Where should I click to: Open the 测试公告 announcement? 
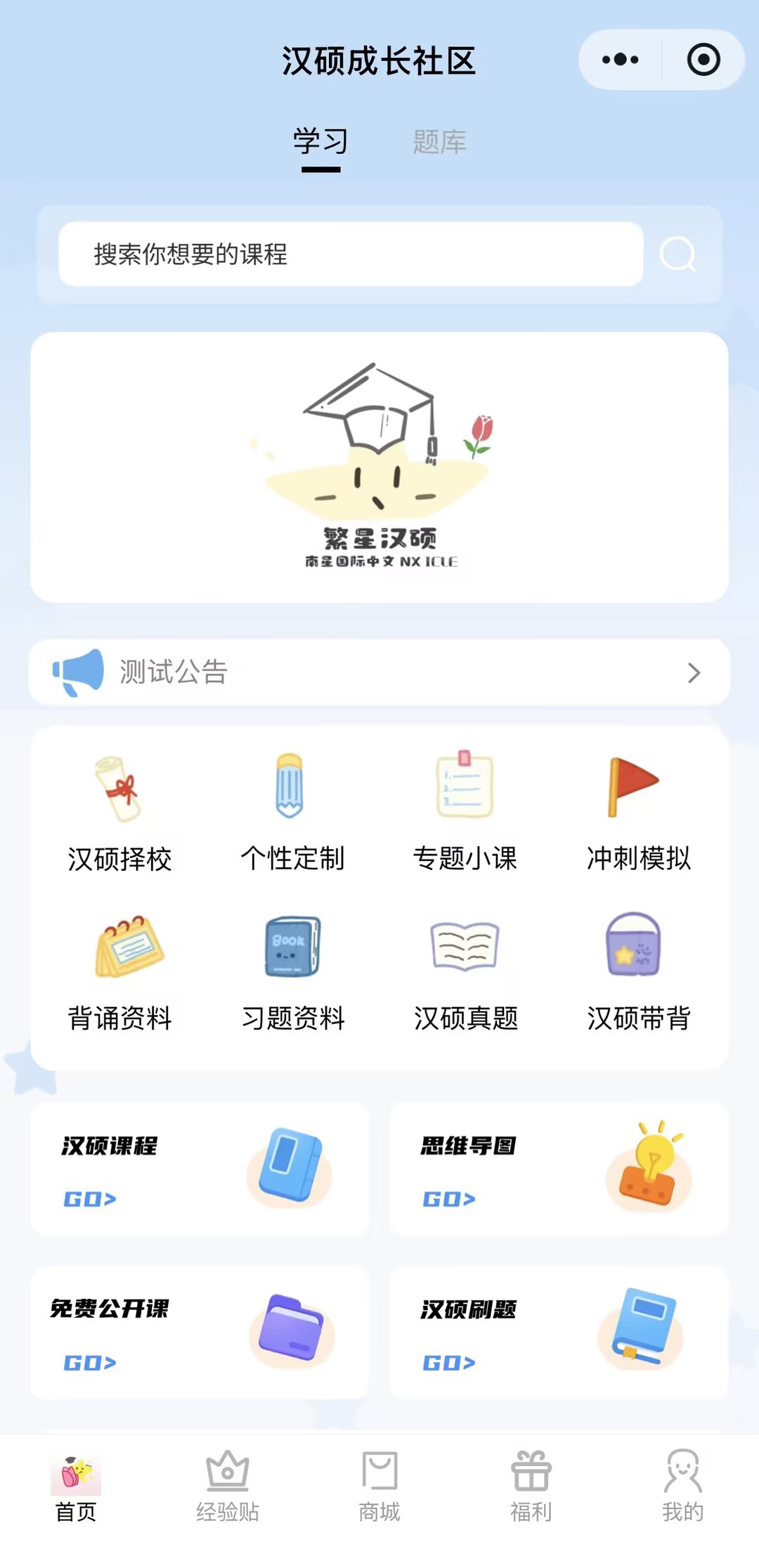click(379, 673)
